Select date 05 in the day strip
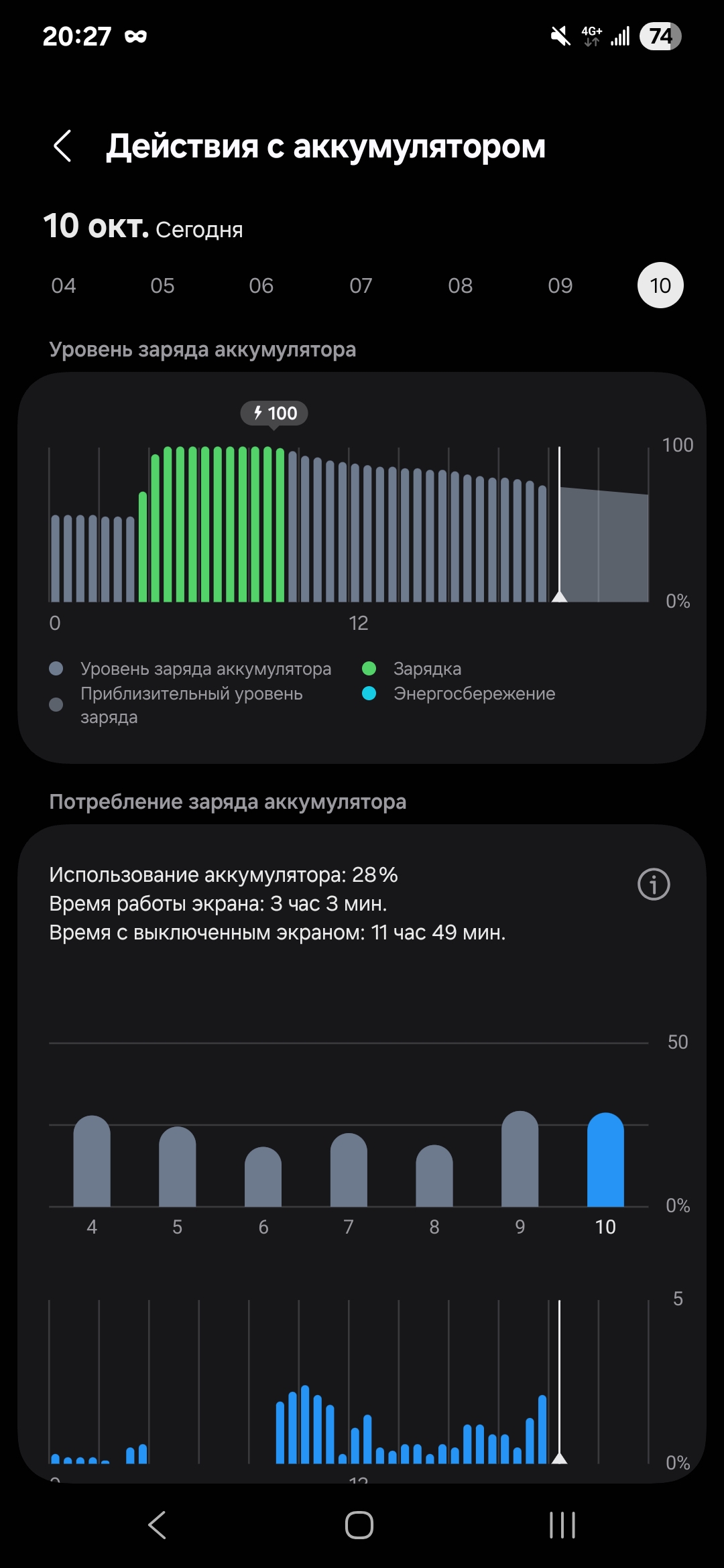 [162, 285]
